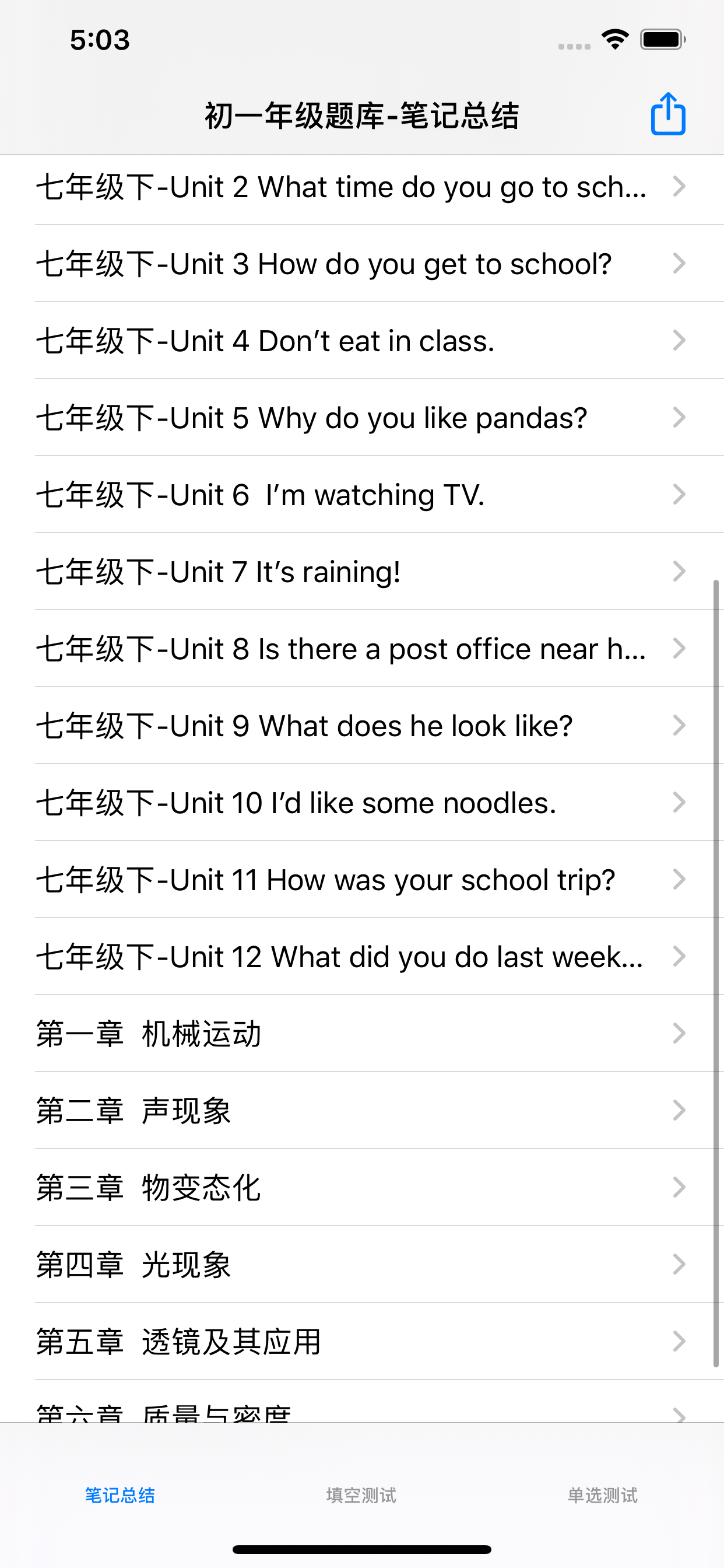Open Unit 12 What did you do last weekend
This screenshot has width=724, height=1568.
361,957
